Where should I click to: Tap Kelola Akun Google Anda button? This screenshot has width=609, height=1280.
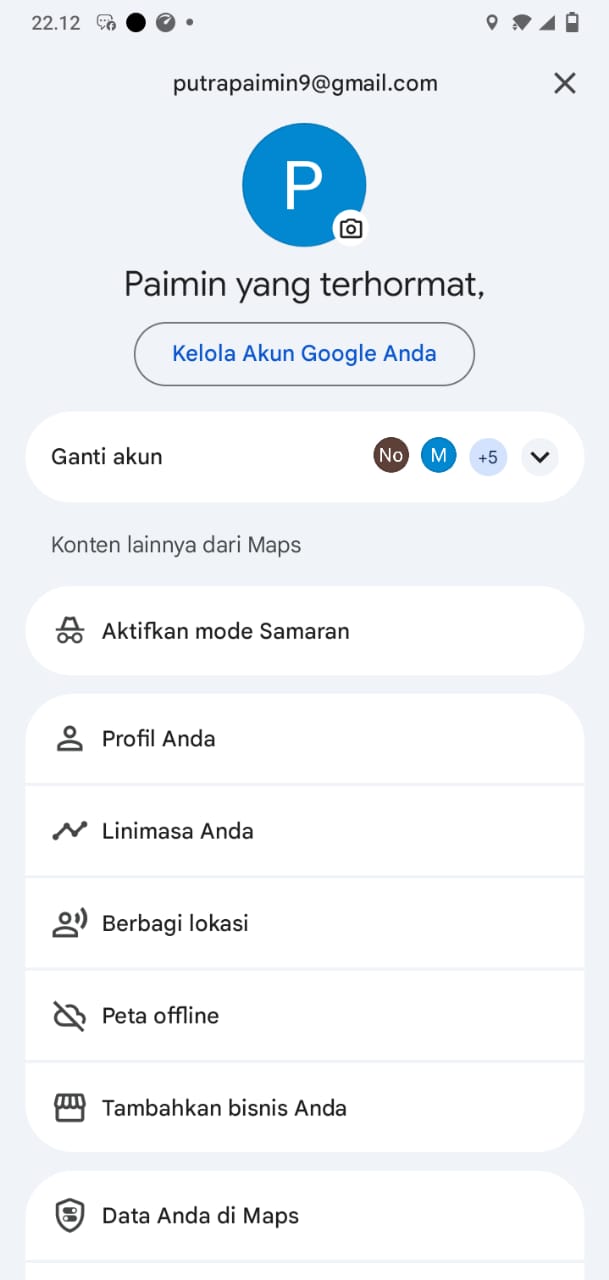tap(304, 353)
